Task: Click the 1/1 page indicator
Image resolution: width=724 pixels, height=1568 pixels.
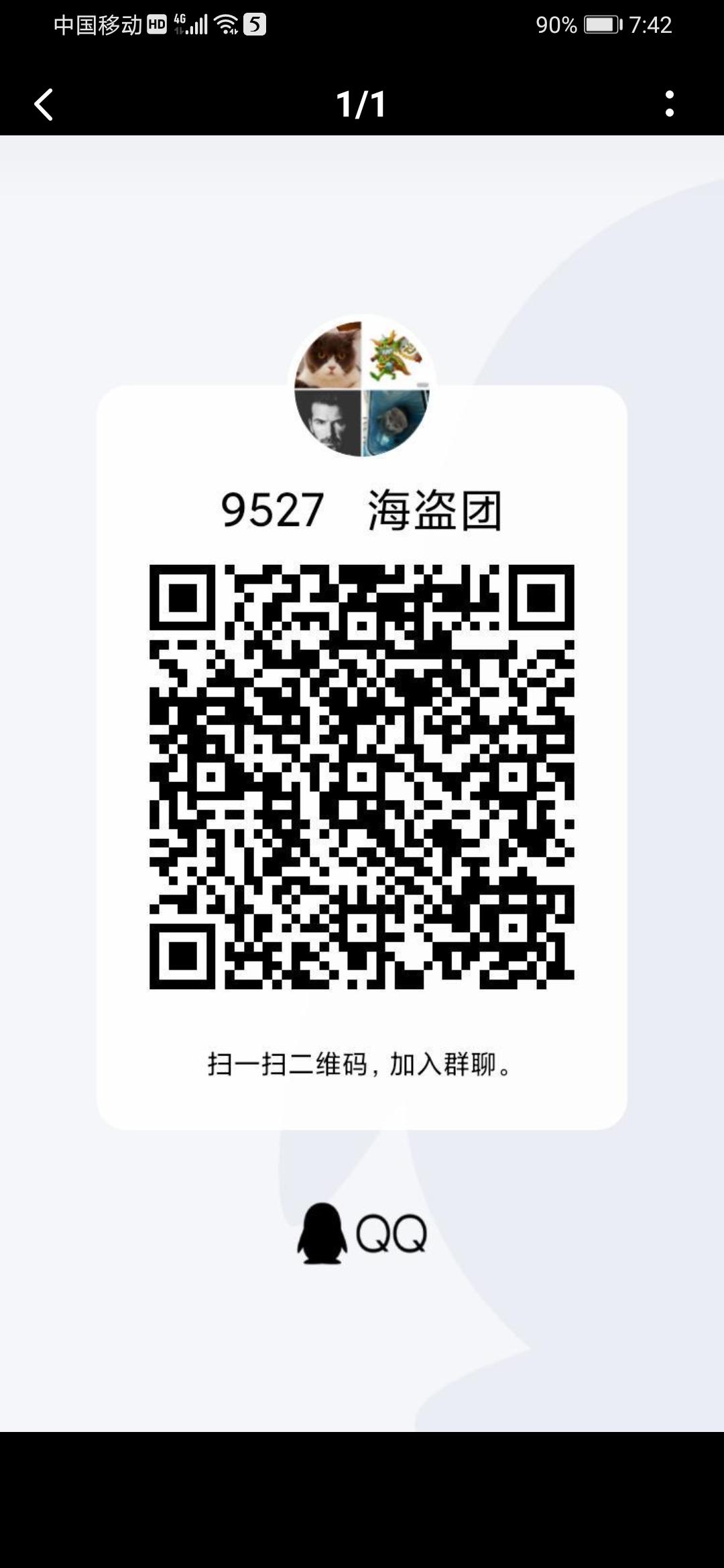Action: pos(362,104)
